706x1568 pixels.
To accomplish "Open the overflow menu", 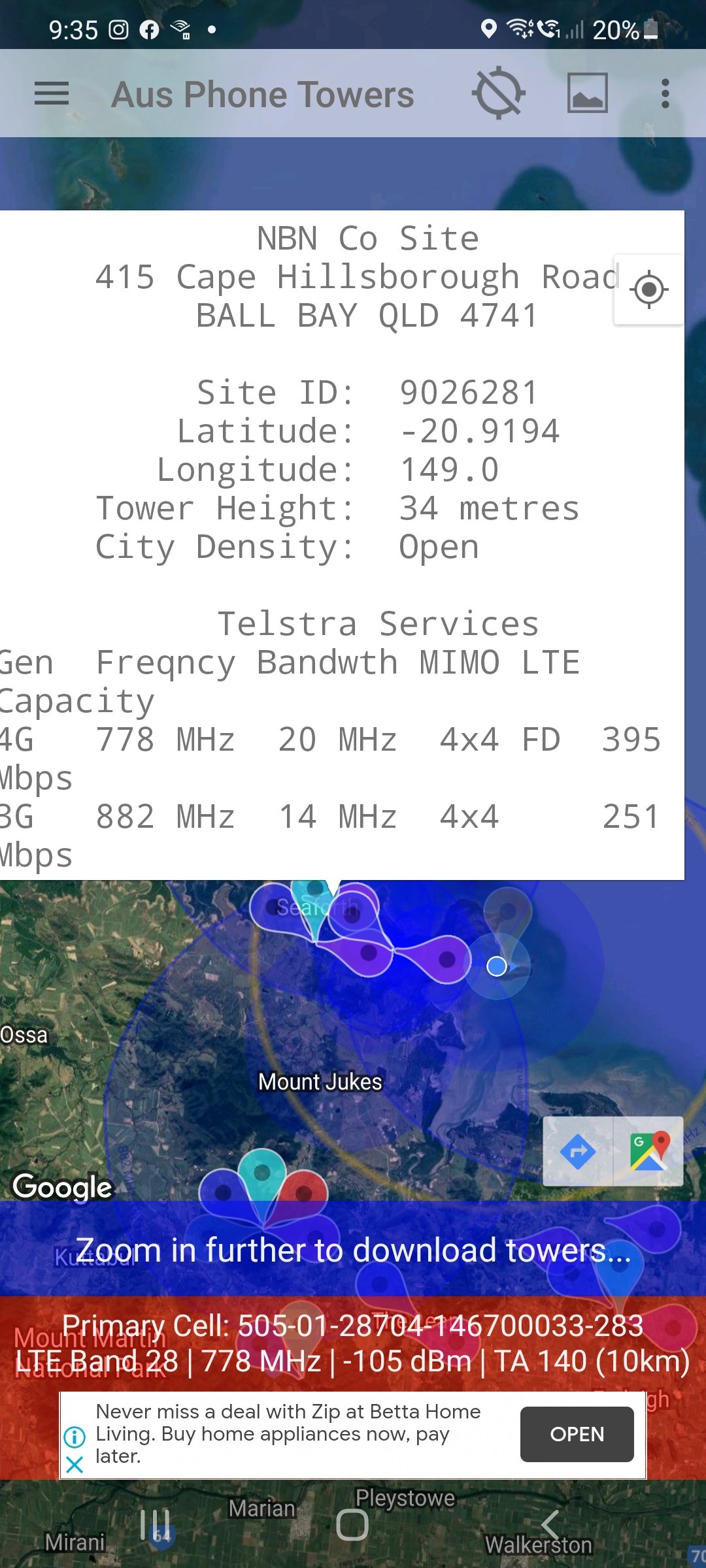I will pos(665,93).
